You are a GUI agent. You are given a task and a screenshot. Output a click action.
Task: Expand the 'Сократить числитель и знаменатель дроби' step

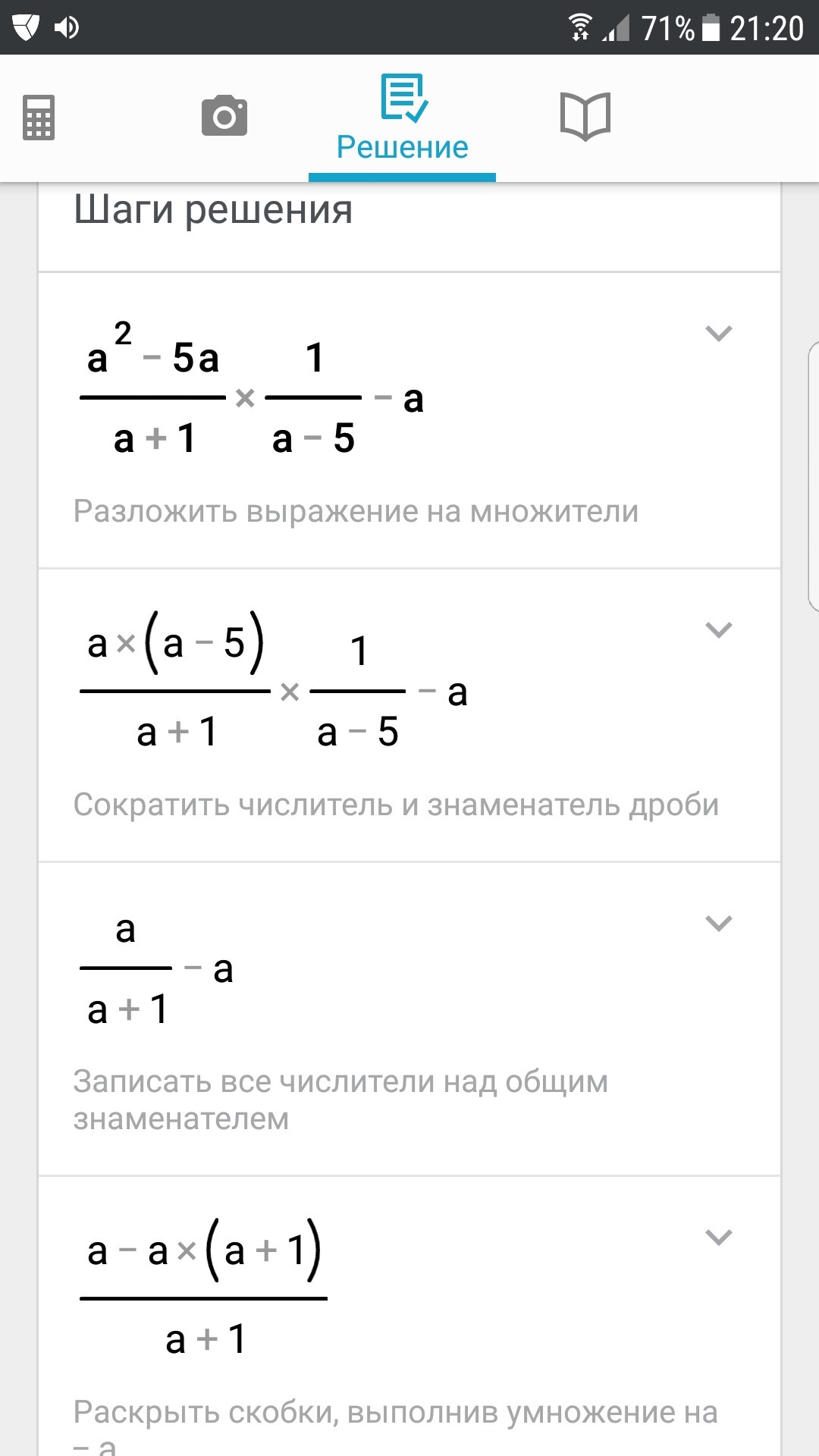pyautogui.click(x=718, y=629)
